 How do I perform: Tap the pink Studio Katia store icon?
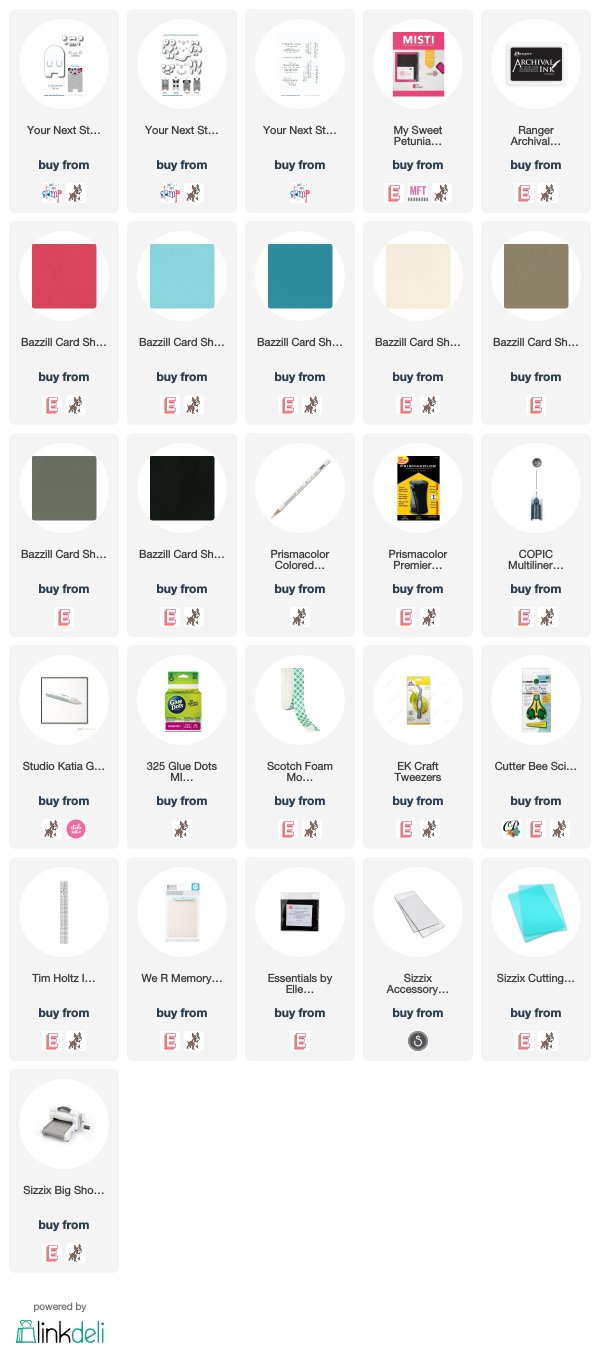(x=75, y=829)
